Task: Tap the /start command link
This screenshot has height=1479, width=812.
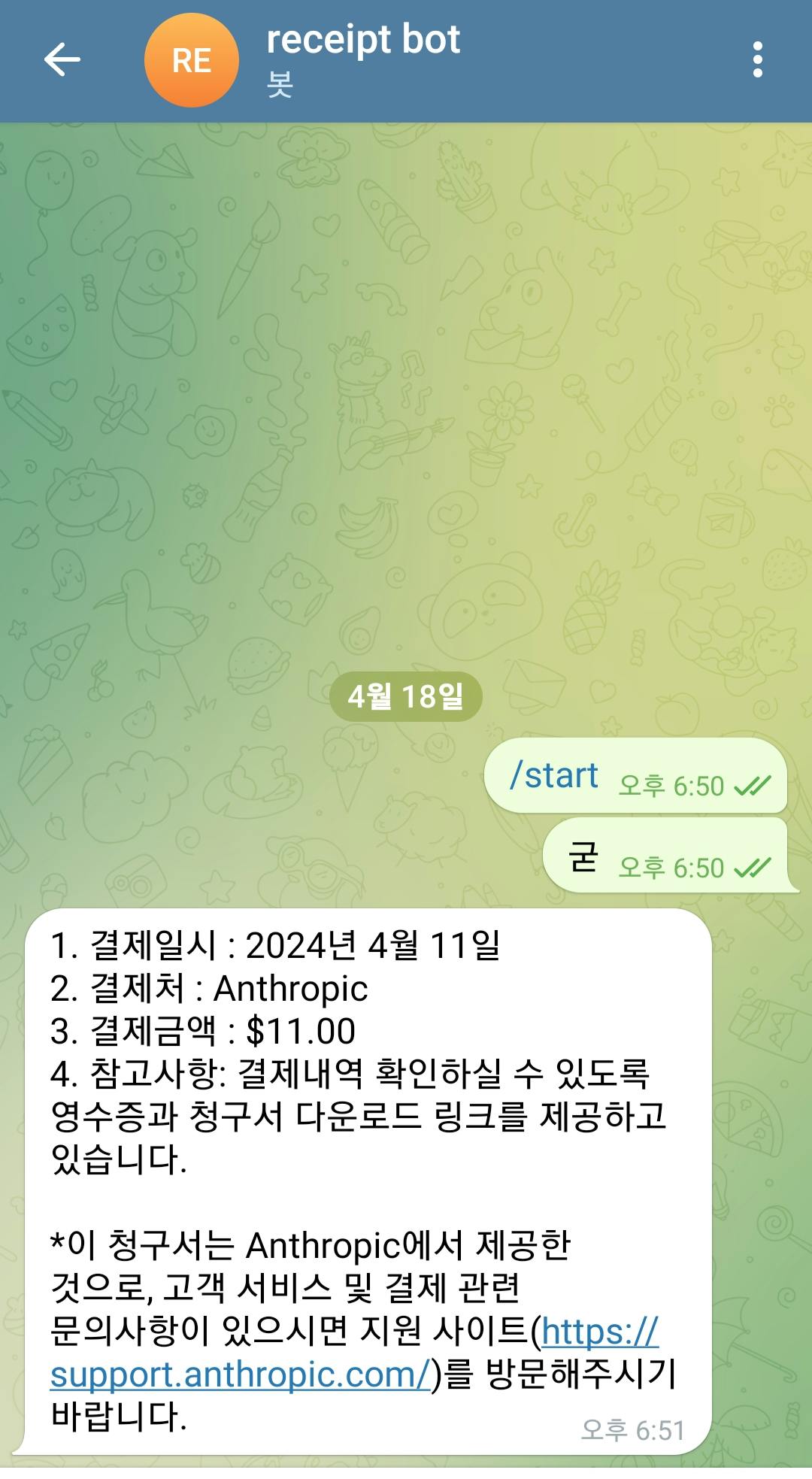Action: tap(554, 776)
